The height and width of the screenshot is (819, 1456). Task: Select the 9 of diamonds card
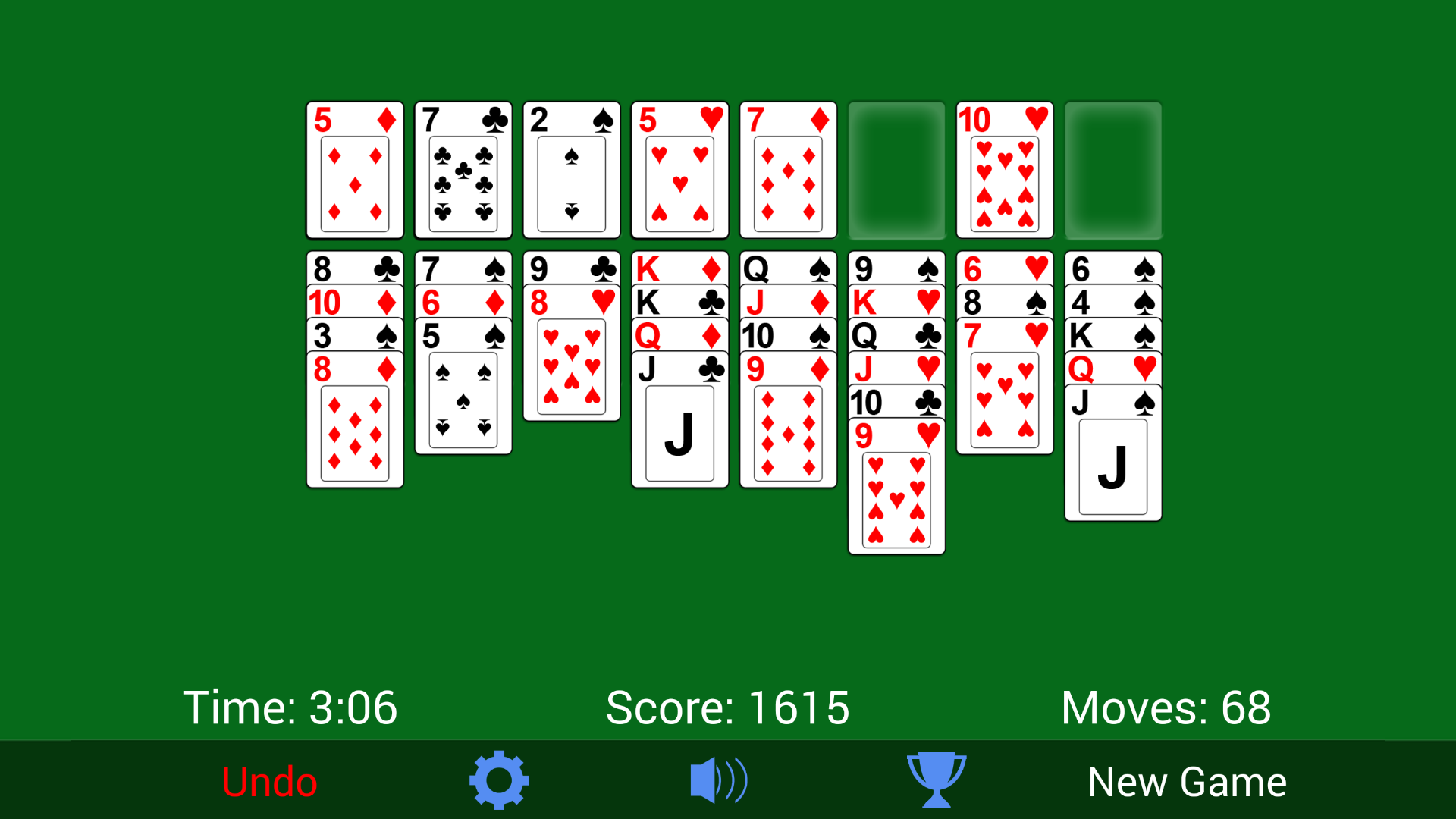click(x=789, y=425)
